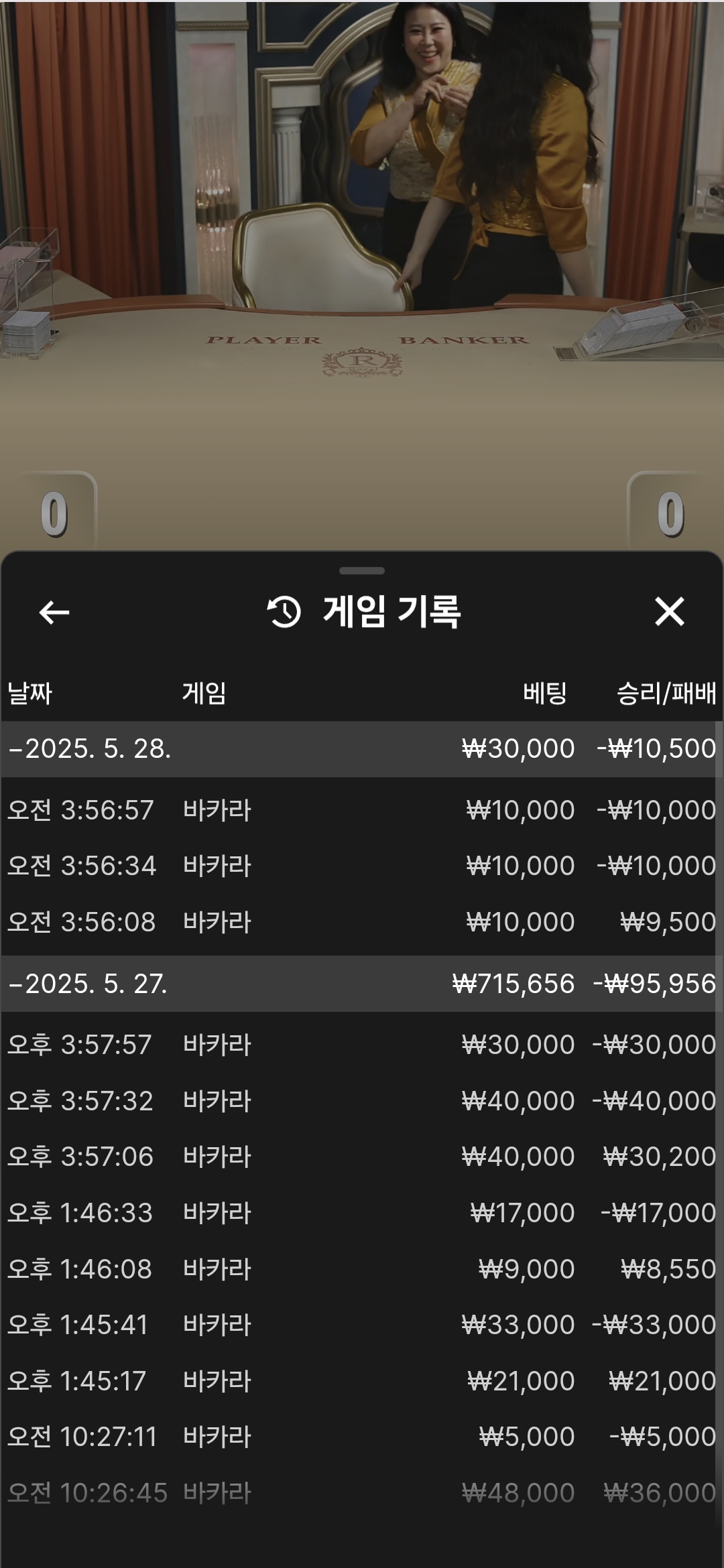Open the baccarat record at 오후 1:45:17
The width and height of the screenshot is (724, 1568).
(x=362, y=1381)
